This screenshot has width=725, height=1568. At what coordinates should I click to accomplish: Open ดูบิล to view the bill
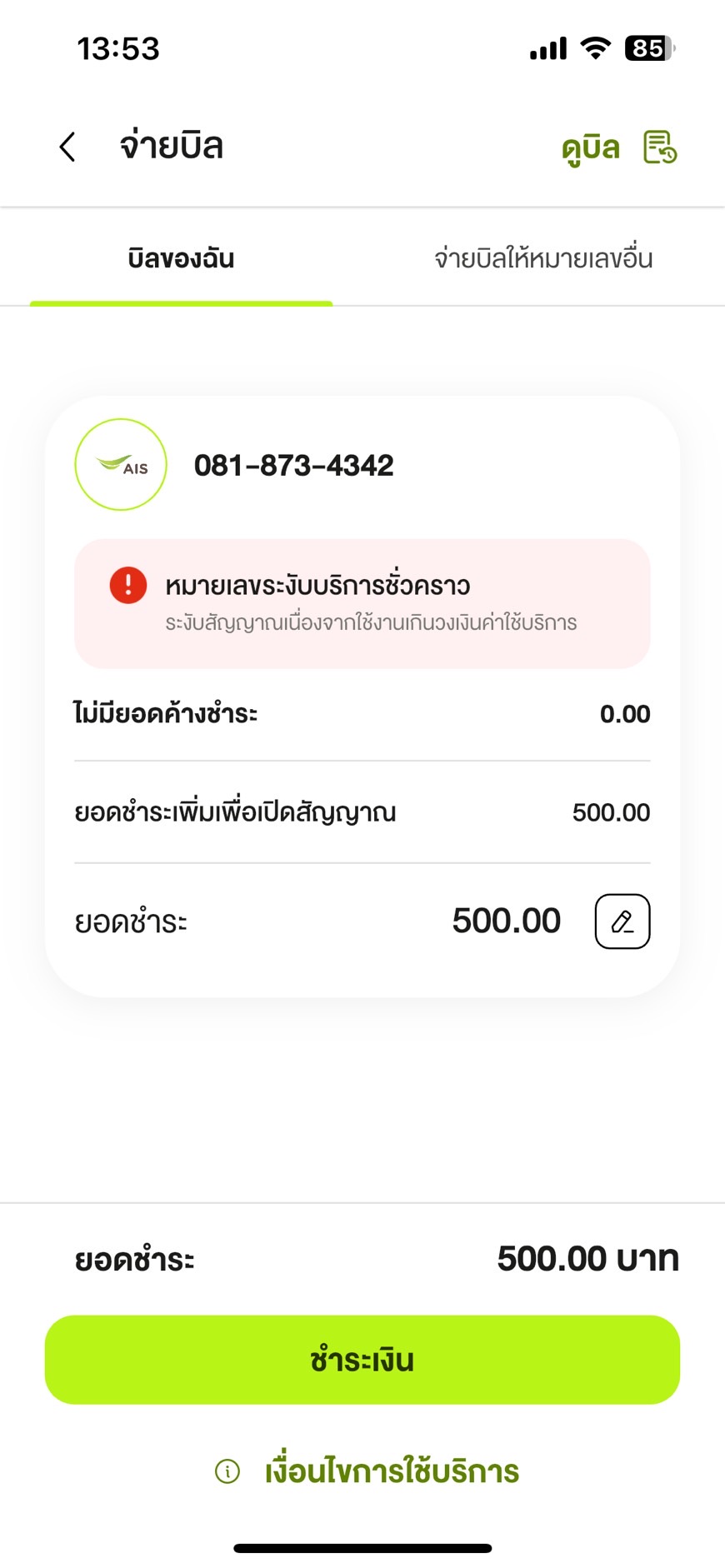[x=619, y=147]
